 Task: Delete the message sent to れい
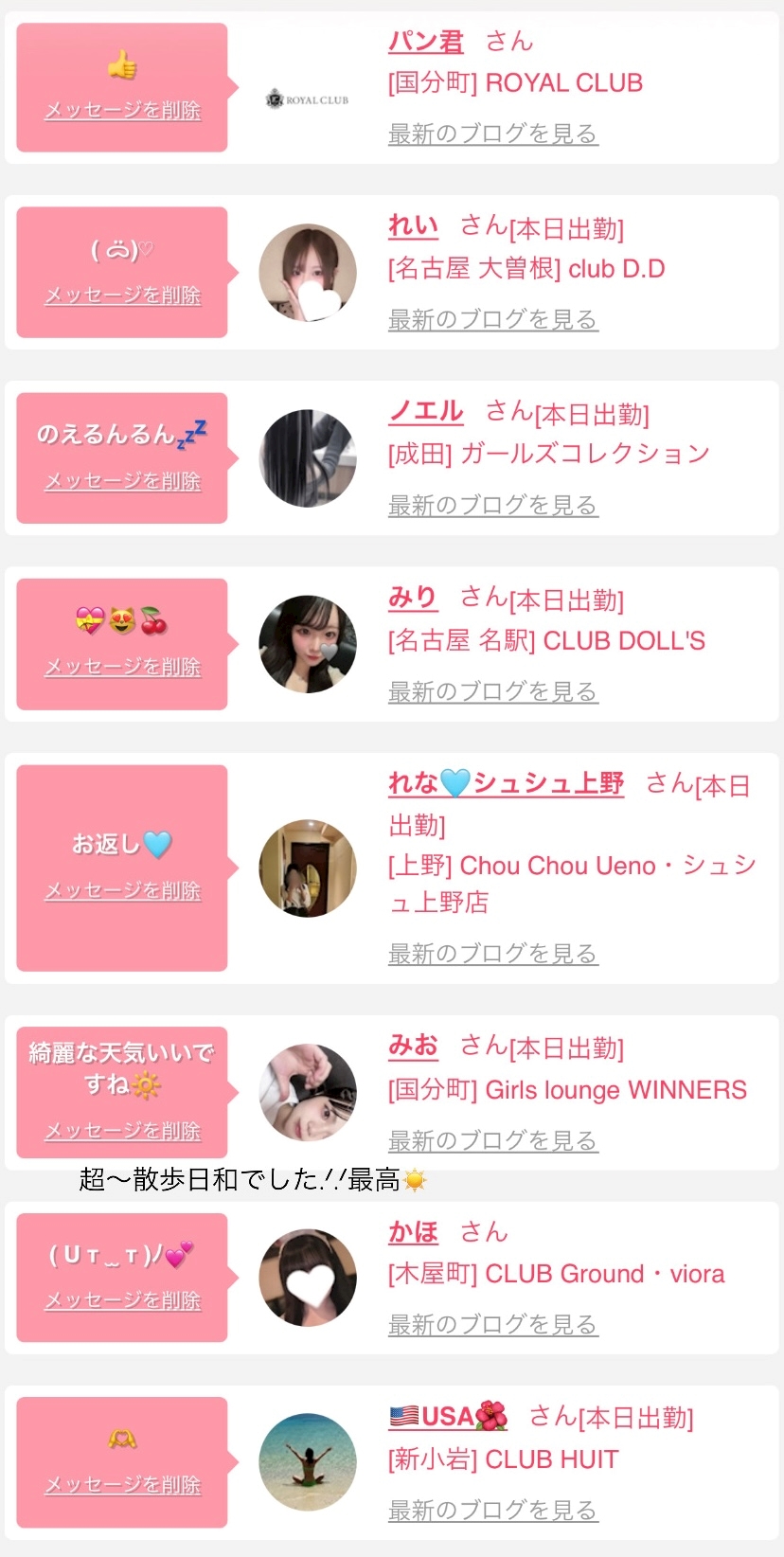coord(123,295)
